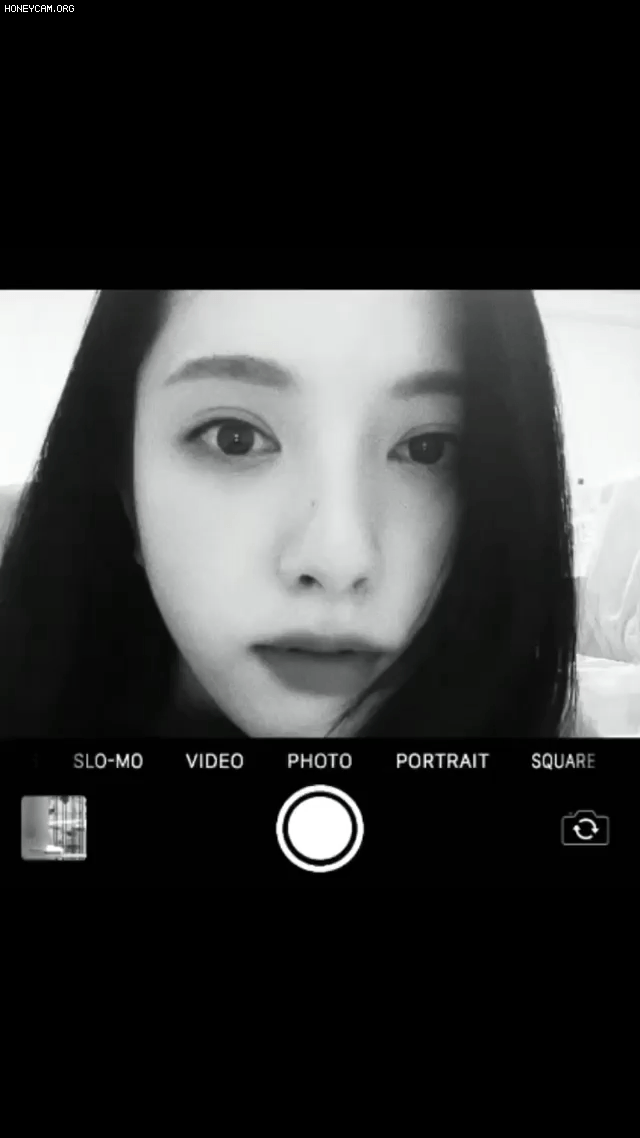
Task: Switch to SLO-MO mode
Action: coord(108,761)
